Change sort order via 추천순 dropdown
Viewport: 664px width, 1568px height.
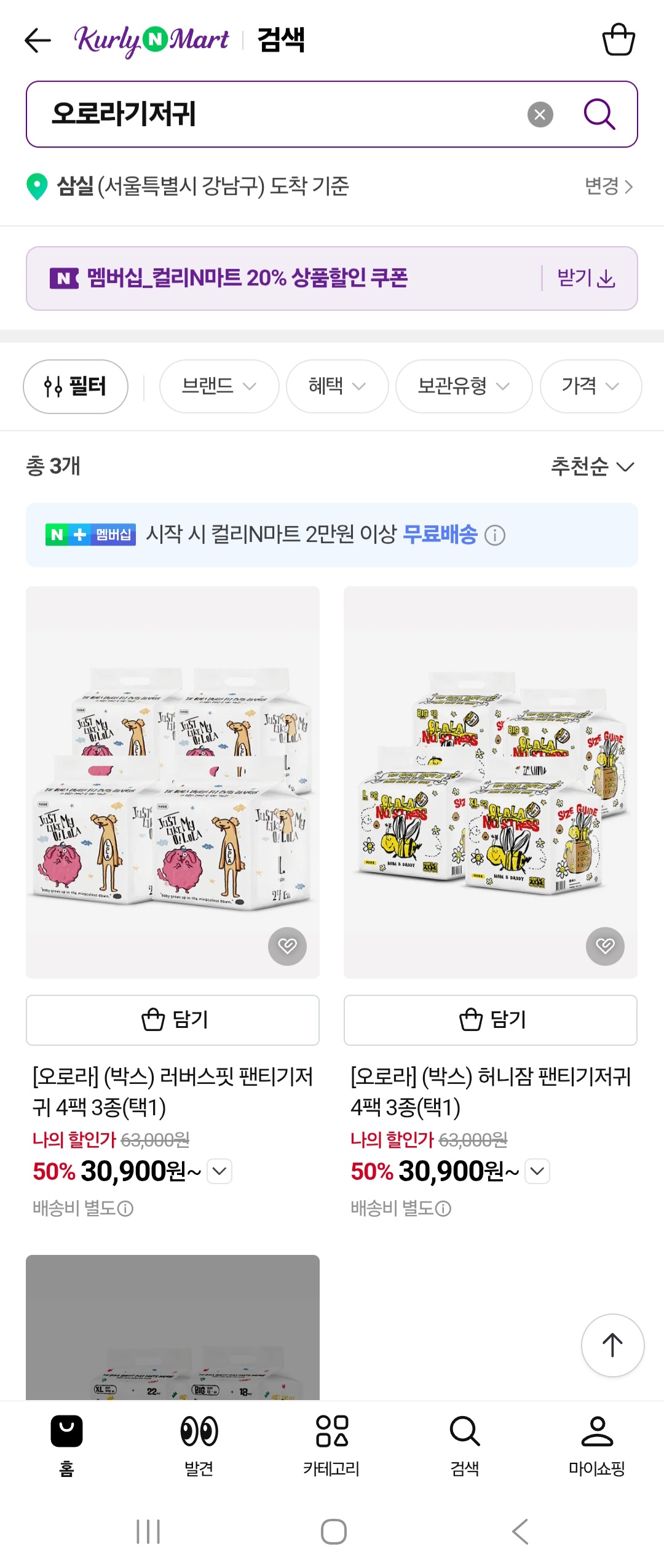click(590, 466)
